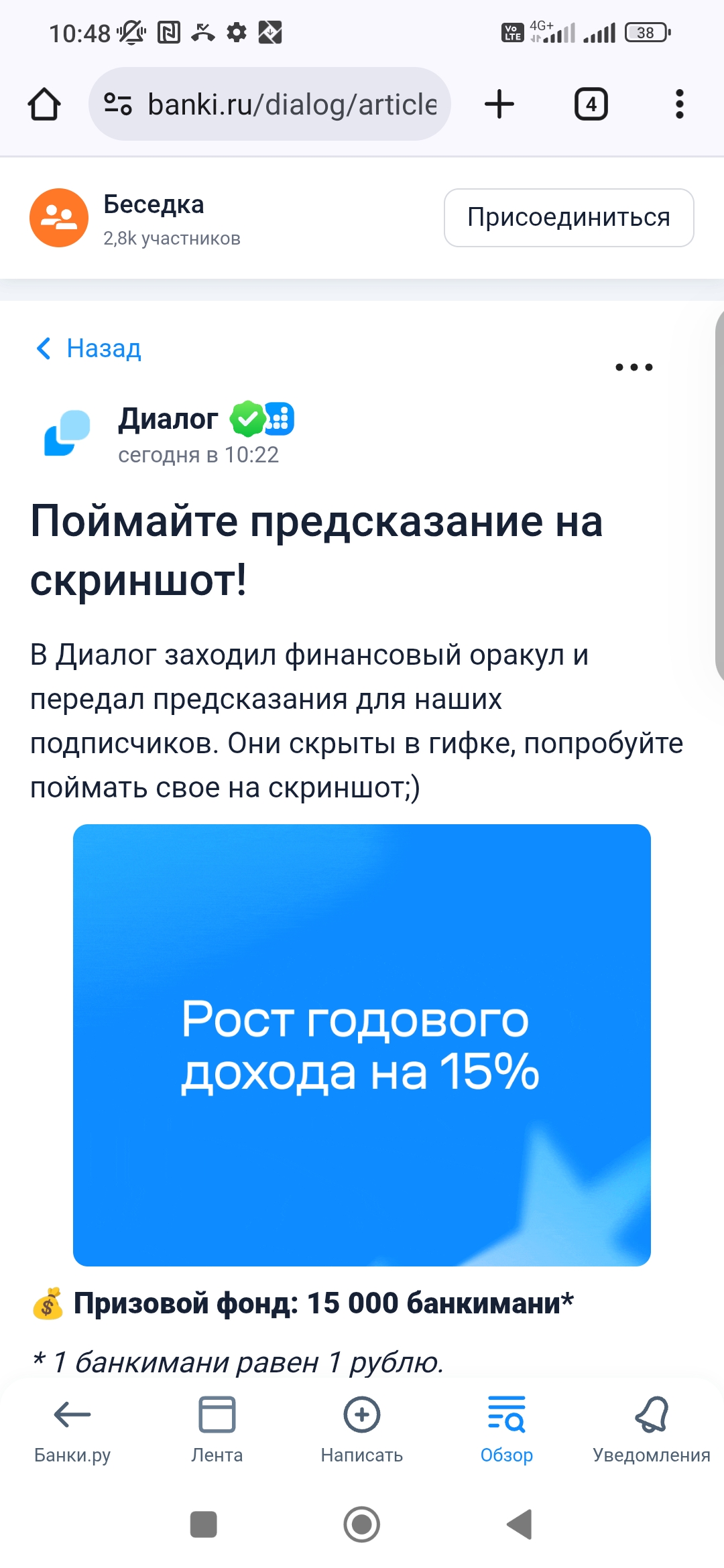Screen dimensions: 724x1568
Task: Open the prediction gif image
Action: (x=362, y=1045)
